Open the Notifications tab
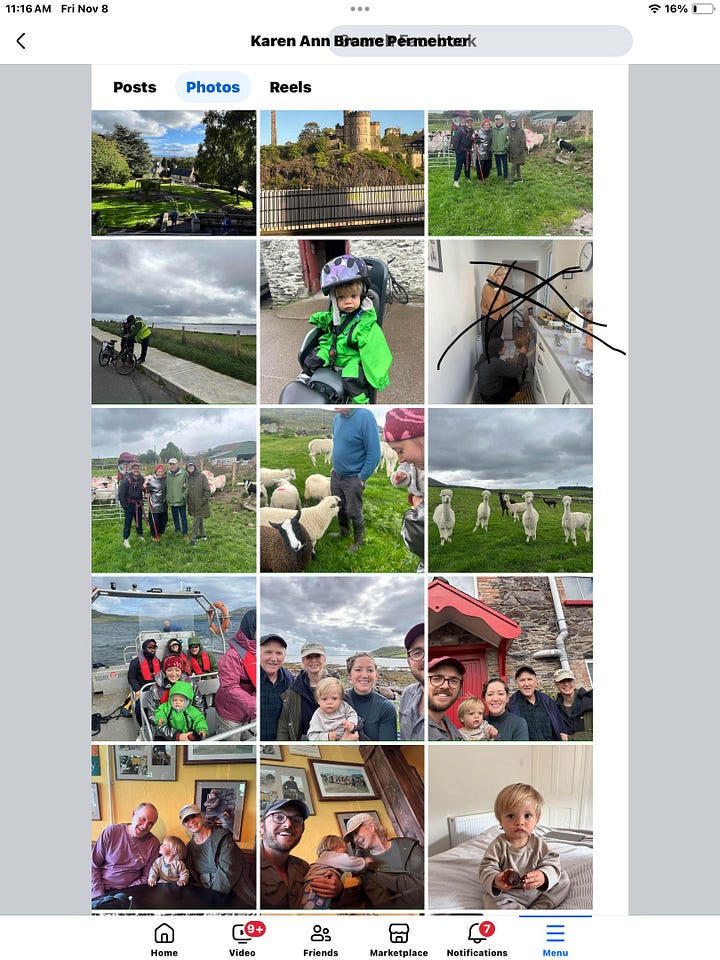The height and width of the screenshot is (960, 720). click(x=477, y=939)
